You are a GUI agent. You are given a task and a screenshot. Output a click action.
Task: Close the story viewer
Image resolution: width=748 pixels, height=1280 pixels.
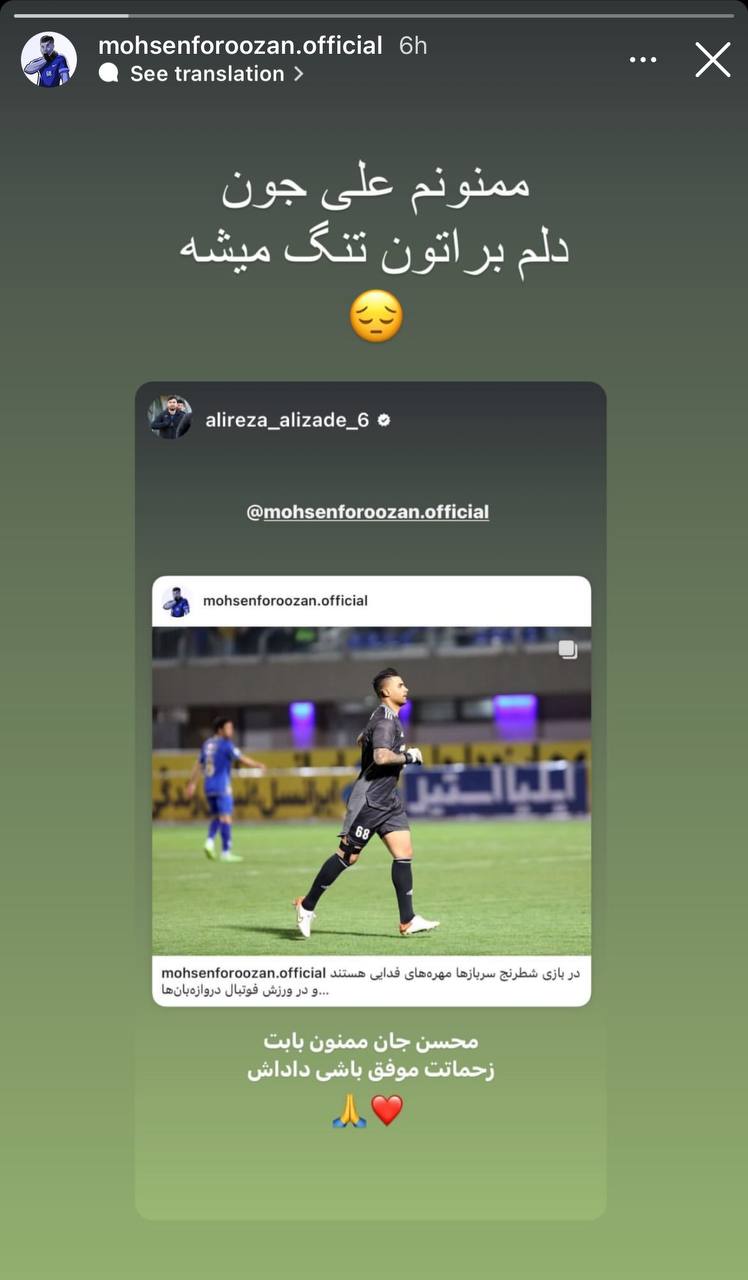(x=712, y=60)
